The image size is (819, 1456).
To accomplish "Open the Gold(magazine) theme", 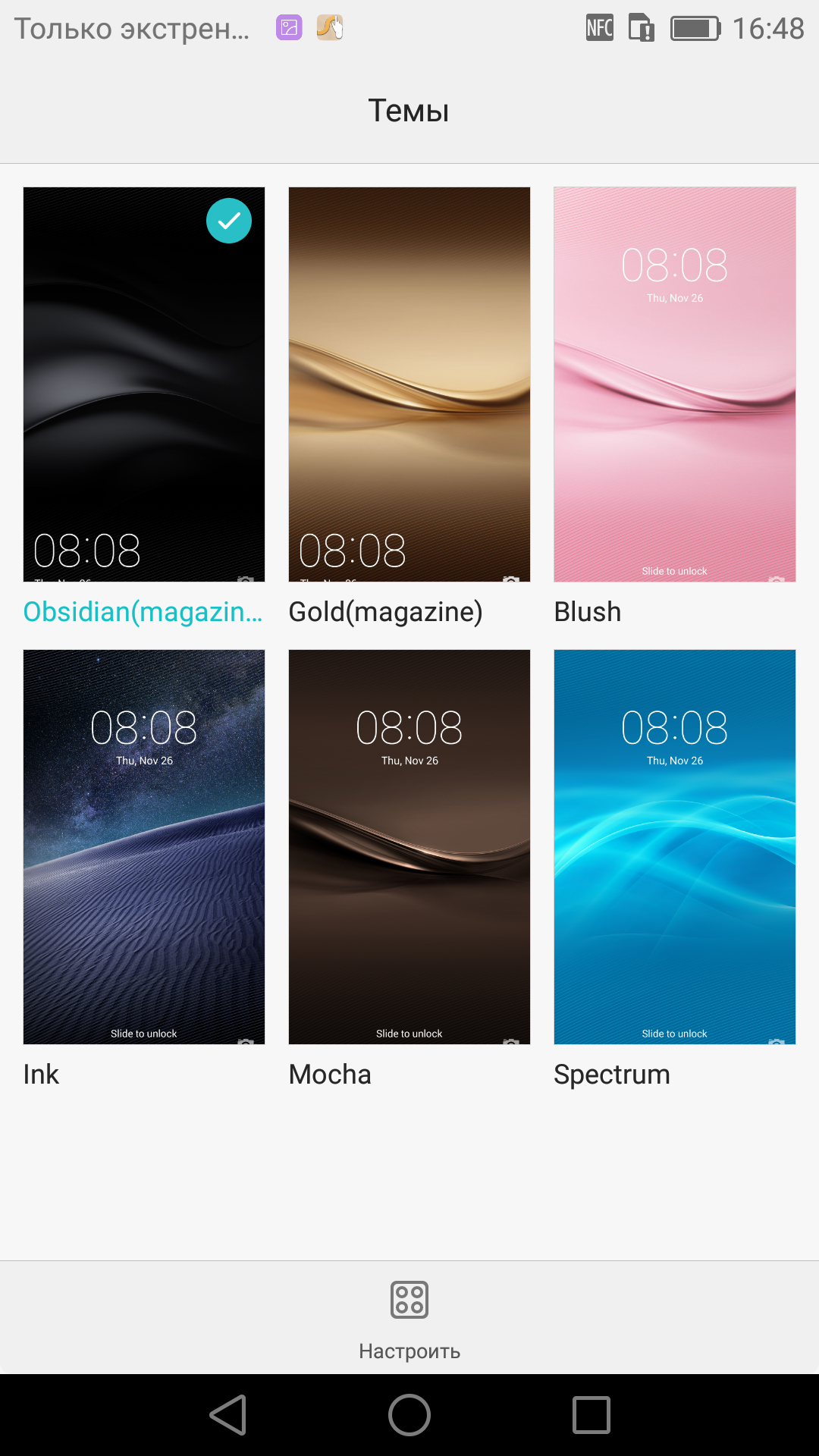I will pyautogui.click(x=409, y=384).
